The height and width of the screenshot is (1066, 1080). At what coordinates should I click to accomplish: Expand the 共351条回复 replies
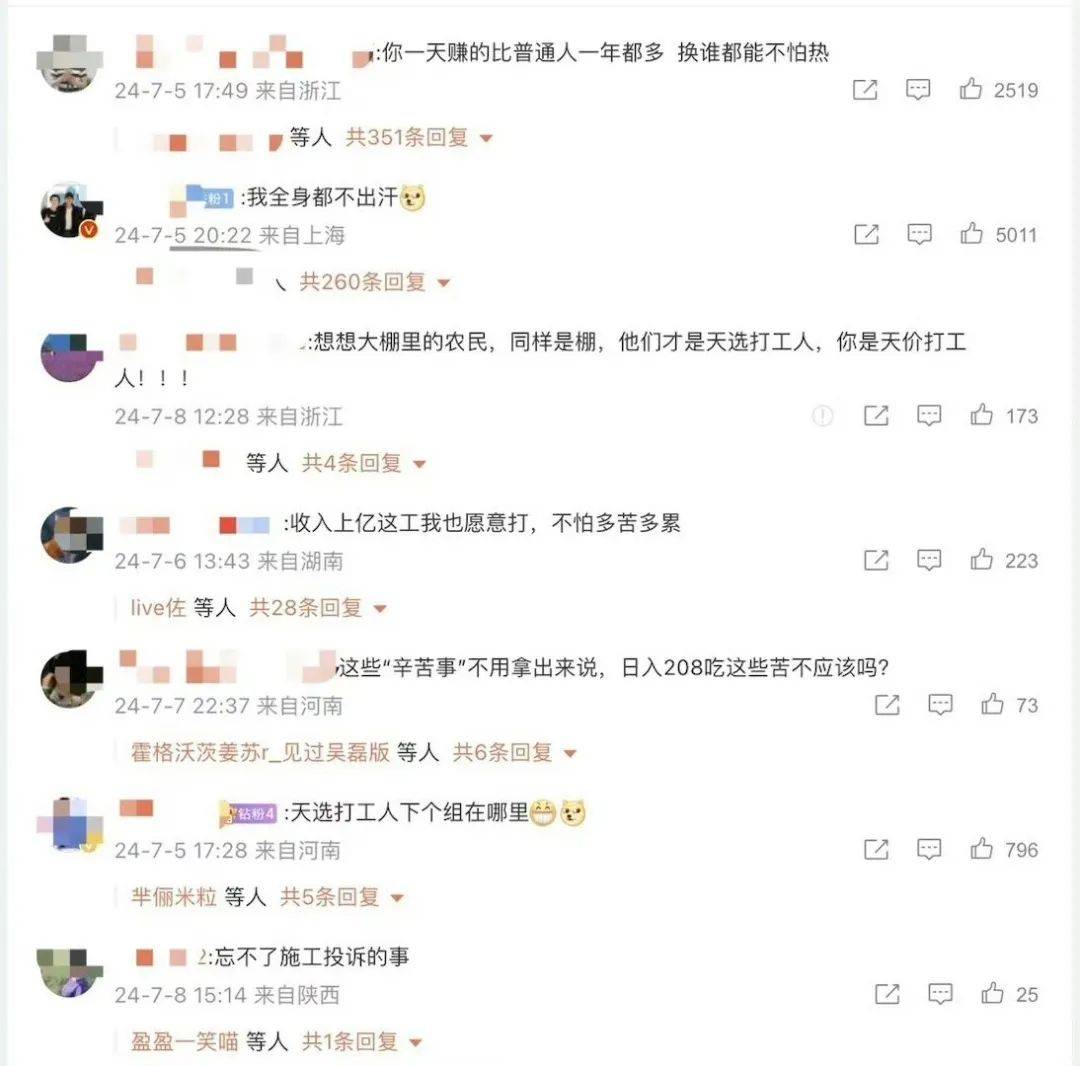(419, 138)
